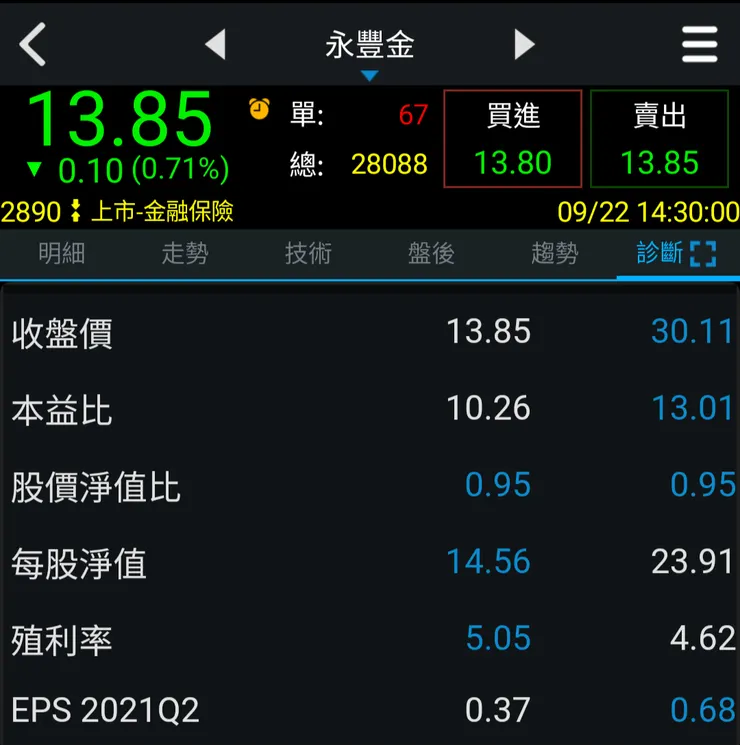The image size is (740, 745).
Task: Expand the 診斷 tab to full screen
Action: (x=703, y=254)
